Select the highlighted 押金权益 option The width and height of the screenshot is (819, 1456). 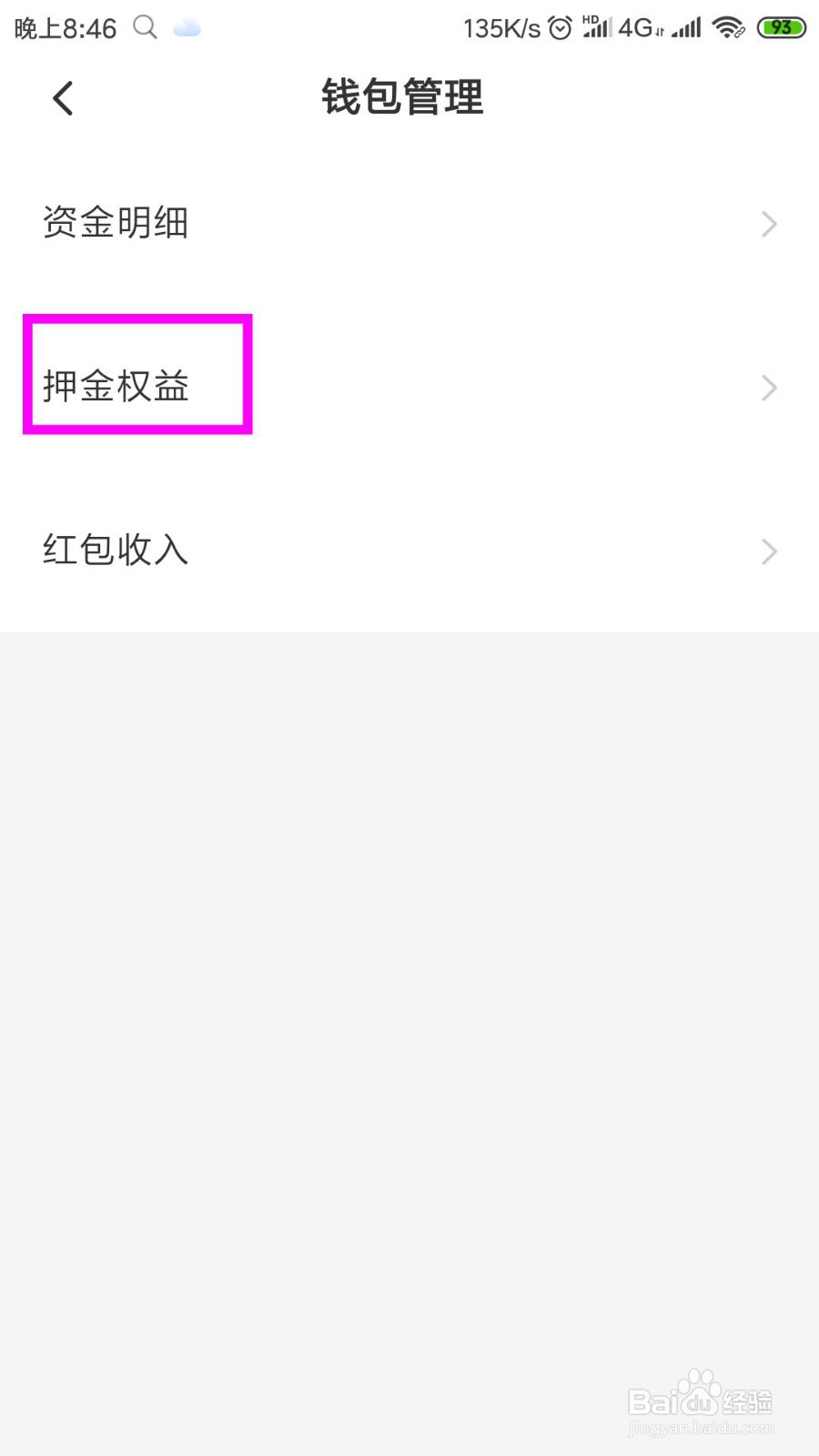pyautogui.click(x=116, y=386)
